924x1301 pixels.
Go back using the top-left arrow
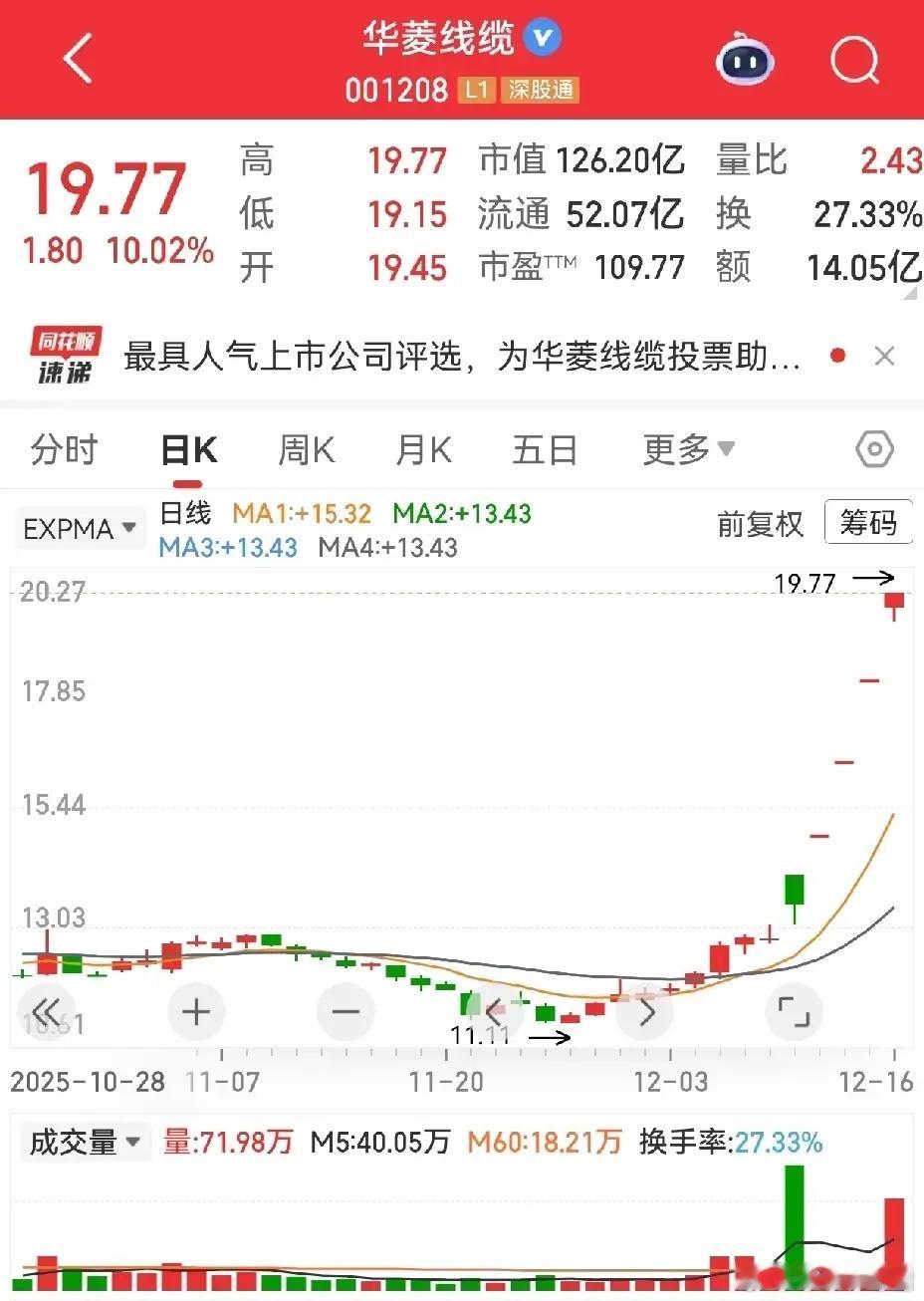pyautogui.click(x=78, y=59)
